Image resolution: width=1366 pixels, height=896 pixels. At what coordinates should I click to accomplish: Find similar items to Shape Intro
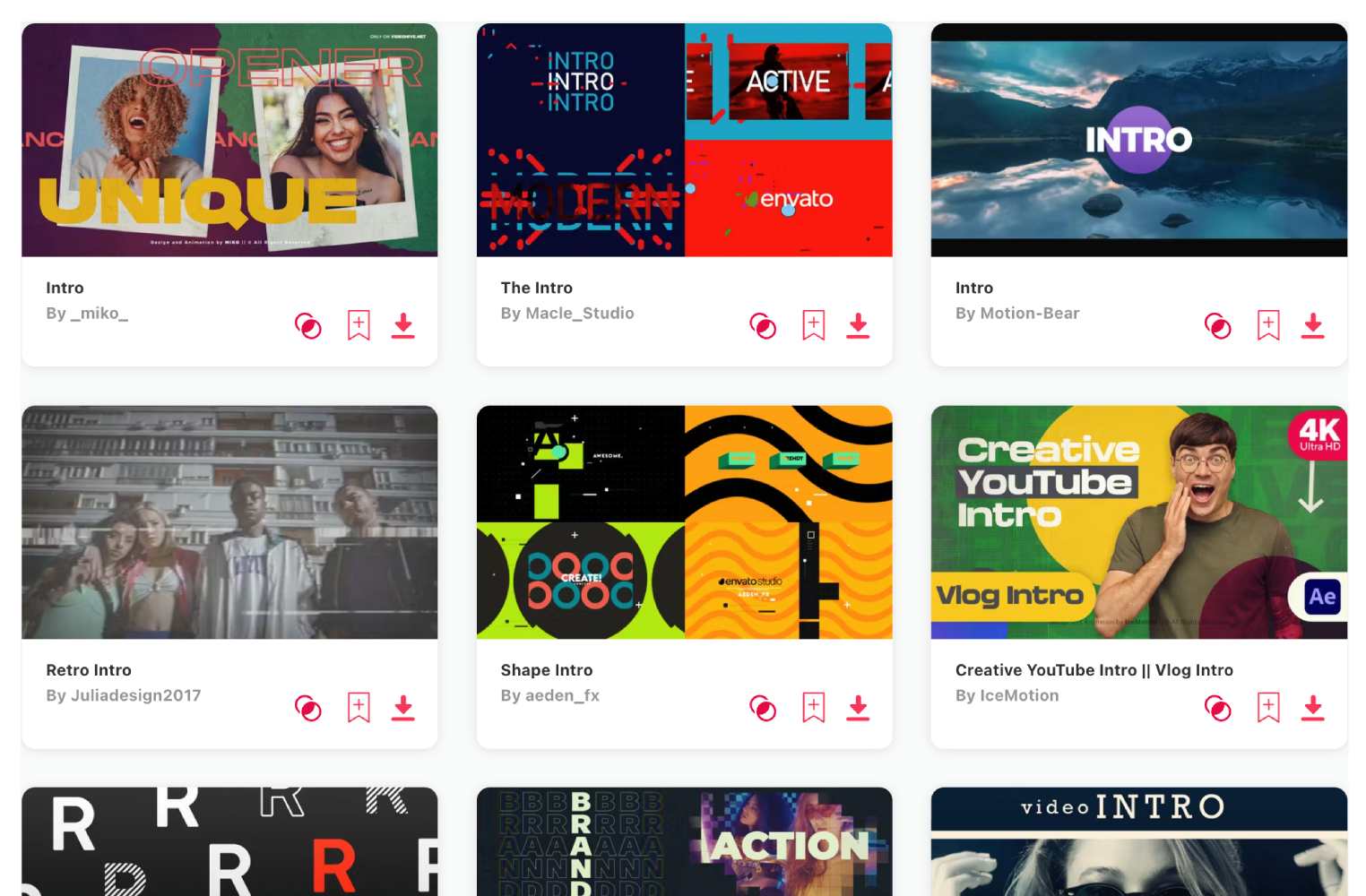[763, 709]
